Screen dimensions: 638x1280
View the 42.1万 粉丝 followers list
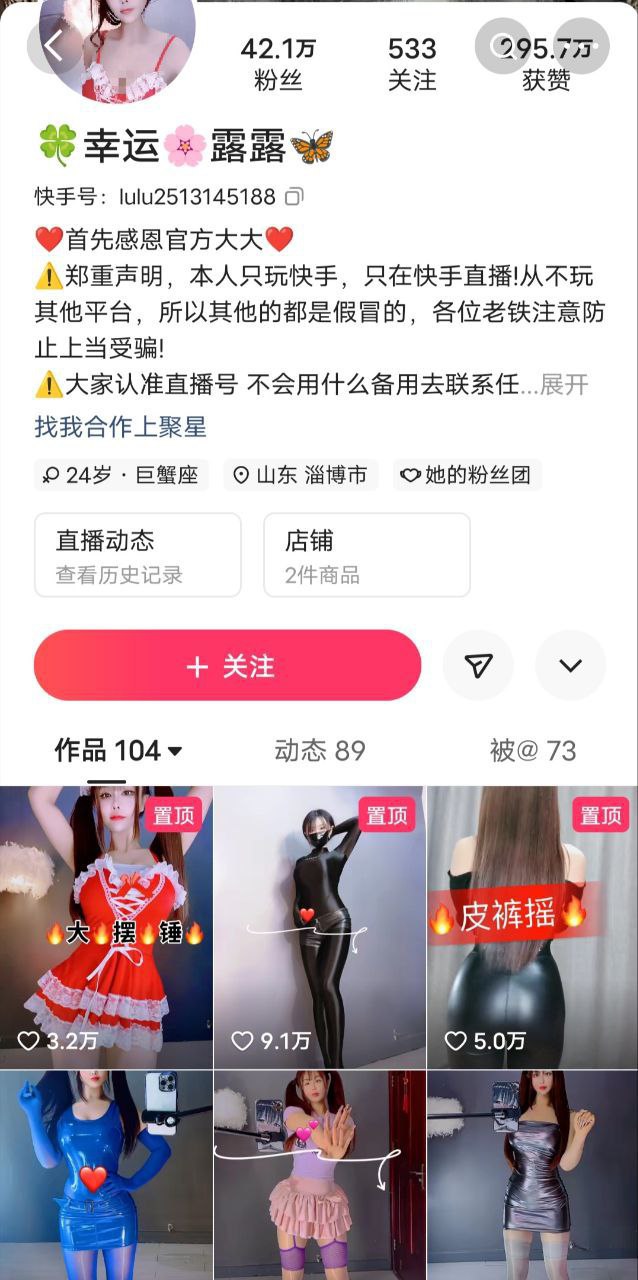point(278,64)
